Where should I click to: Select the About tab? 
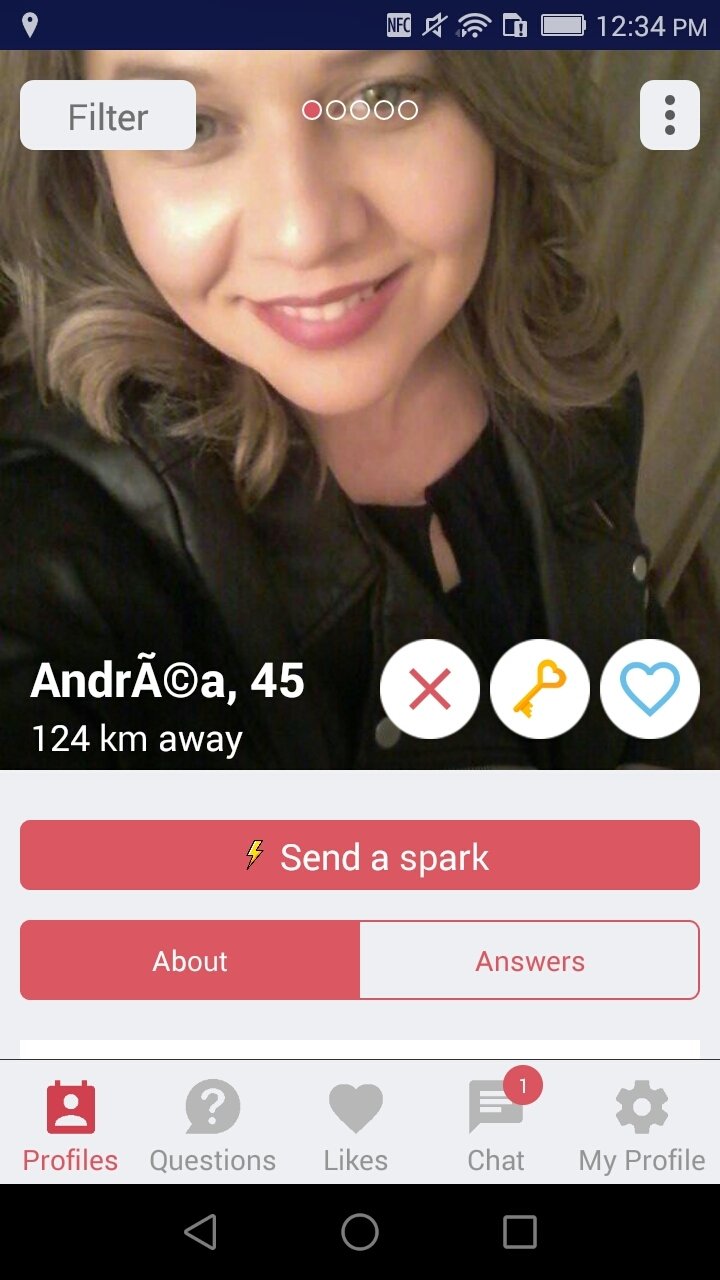pyautogui.click(x=190, y=961)
